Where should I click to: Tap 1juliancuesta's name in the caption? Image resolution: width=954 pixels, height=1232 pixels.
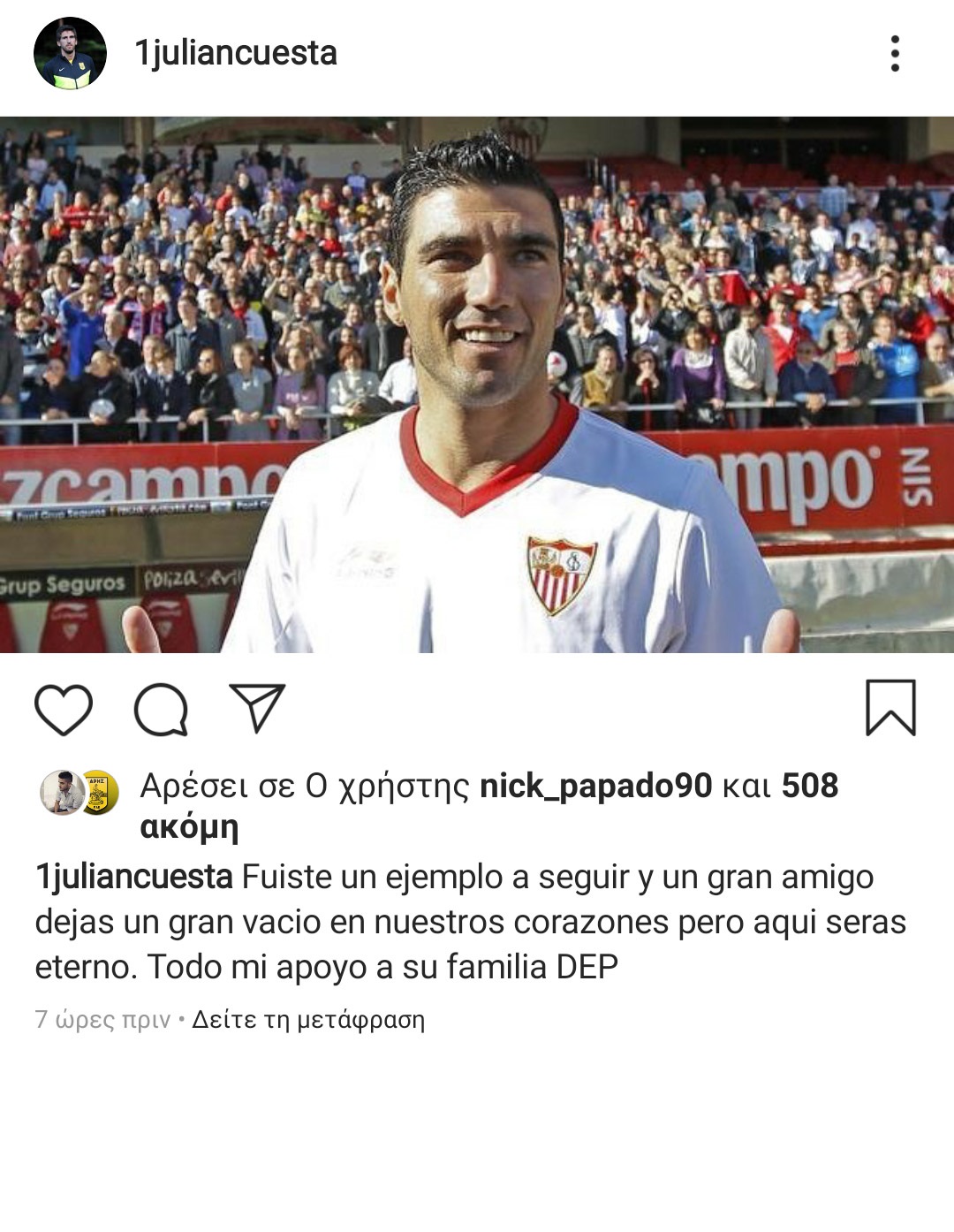[x=134, y=878]
